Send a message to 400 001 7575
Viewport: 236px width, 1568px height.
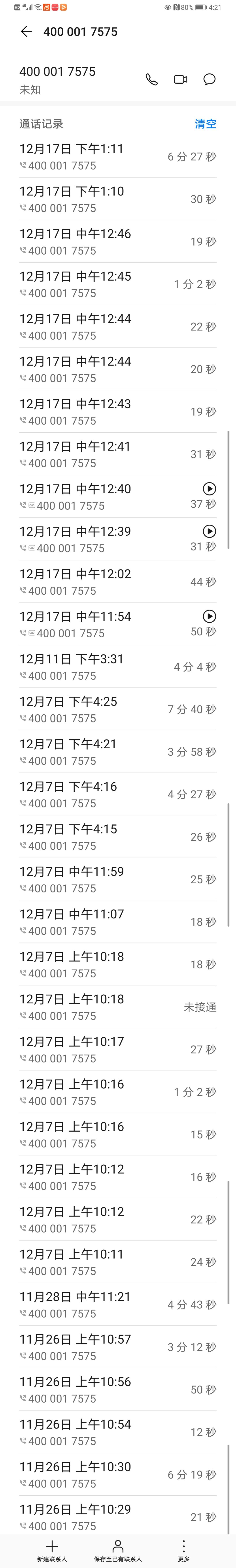(x=209, y=80)
